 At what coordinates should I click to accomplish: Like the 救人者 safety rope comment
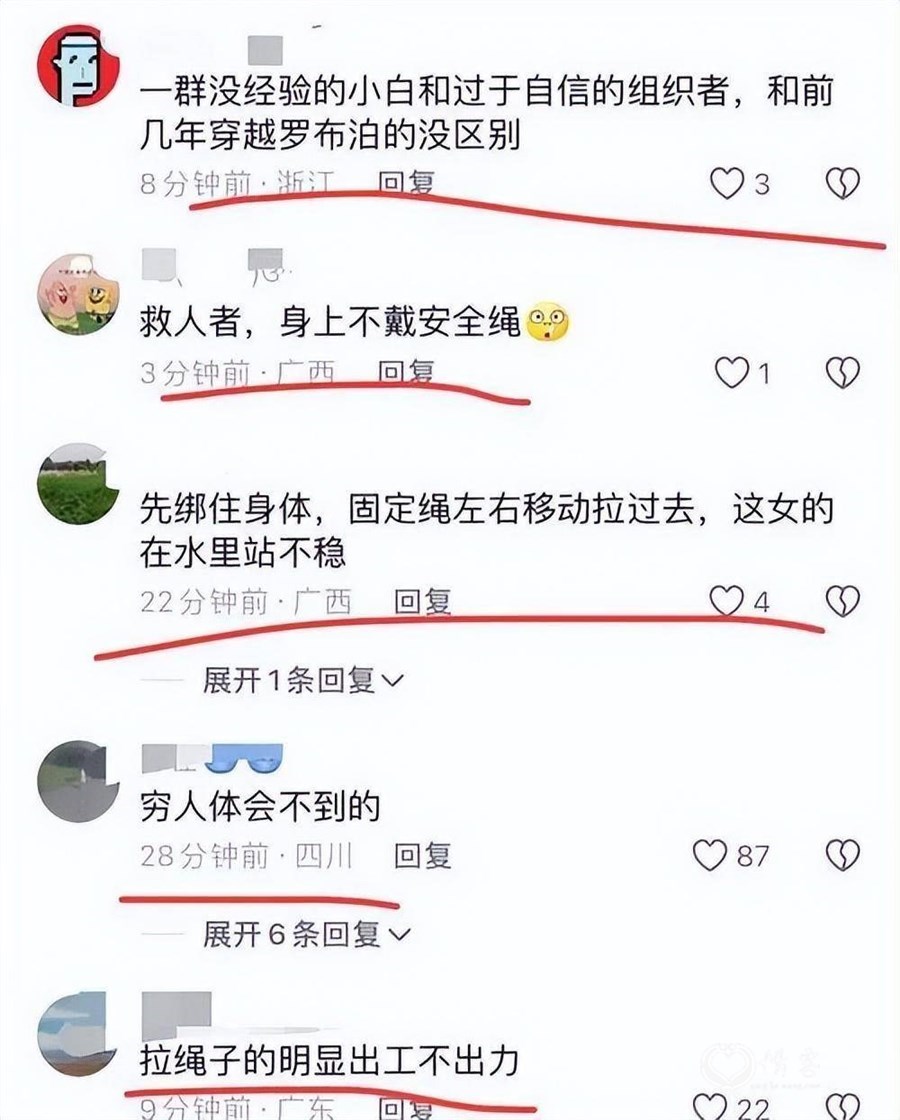[x=732, y=373]
